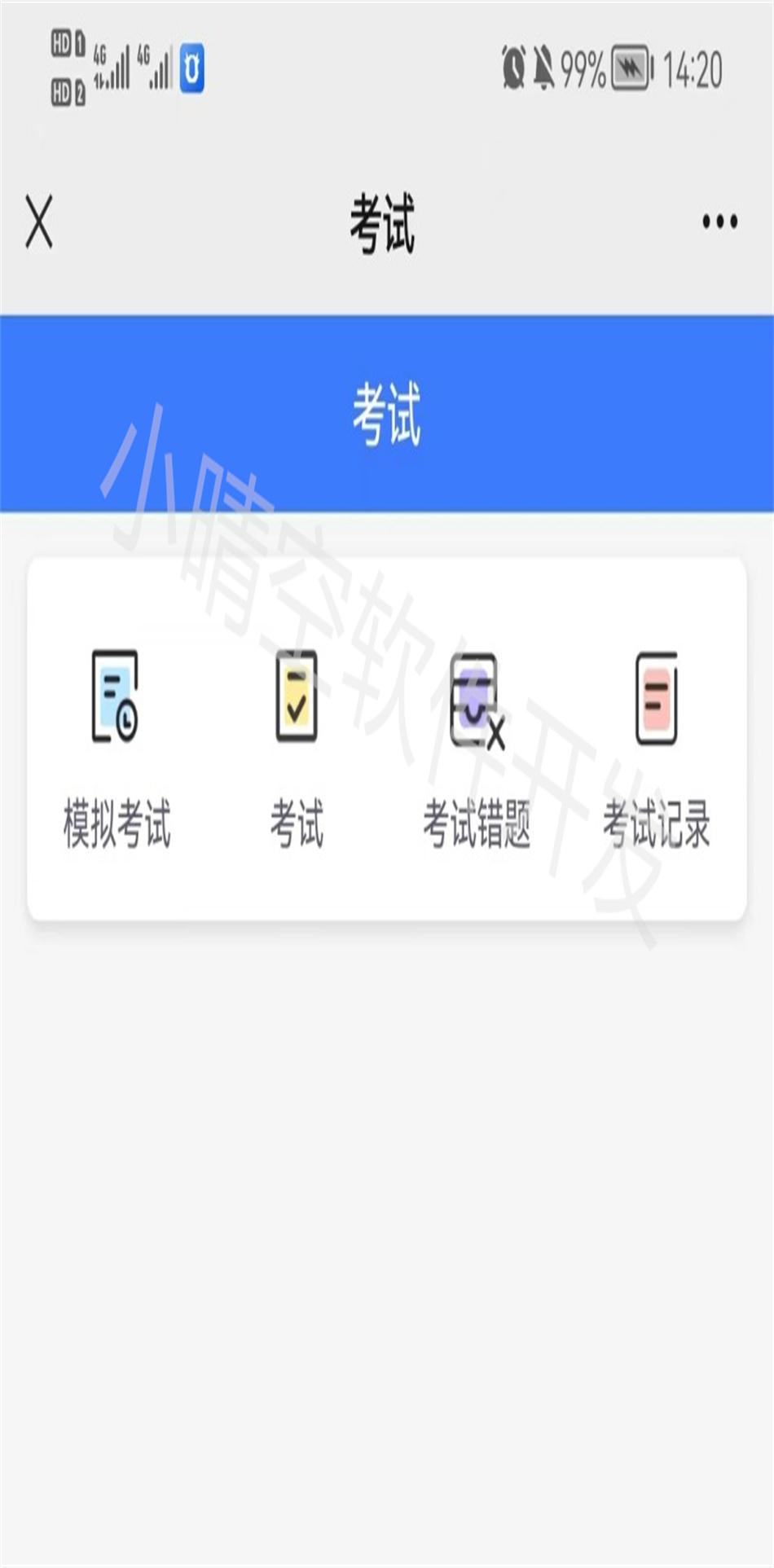
Task: Close the mini program with the X
Action: (x=38, y=220)
